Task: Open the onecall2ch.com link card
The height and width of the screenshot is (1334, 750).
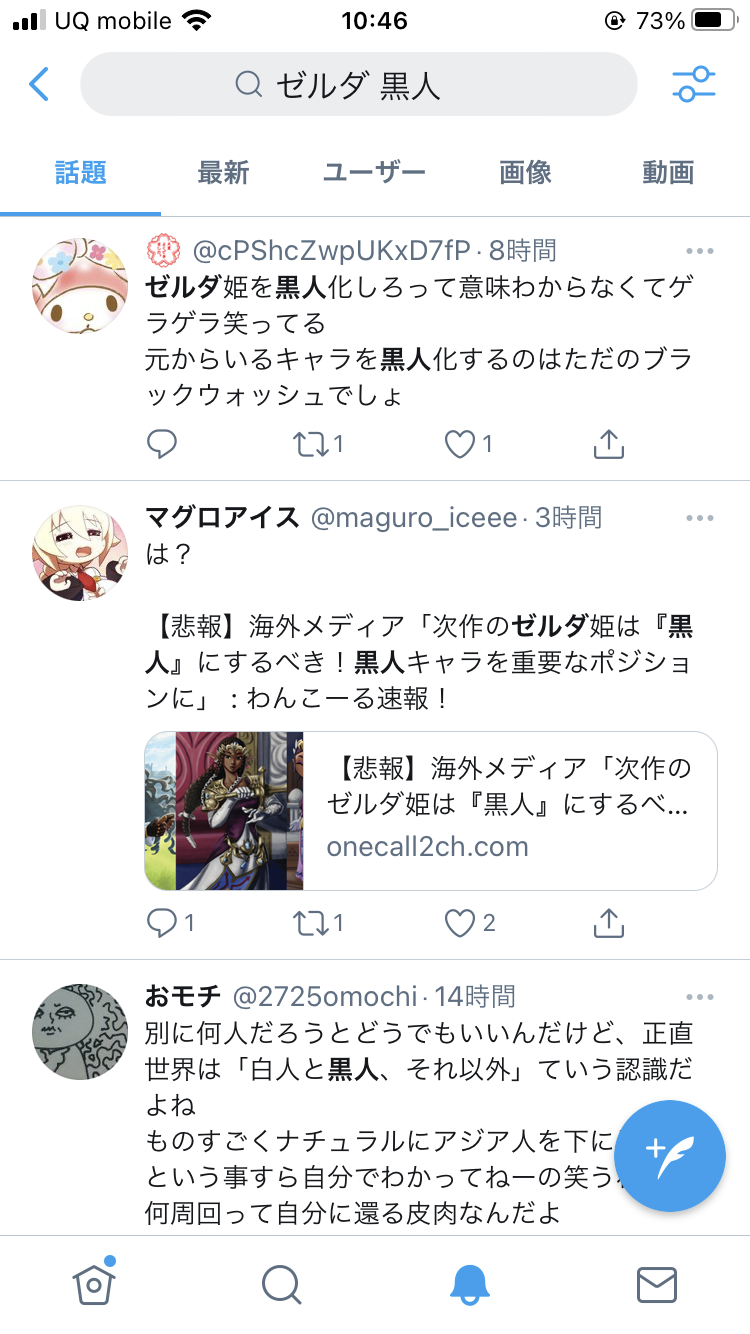Action: [431, 811]
